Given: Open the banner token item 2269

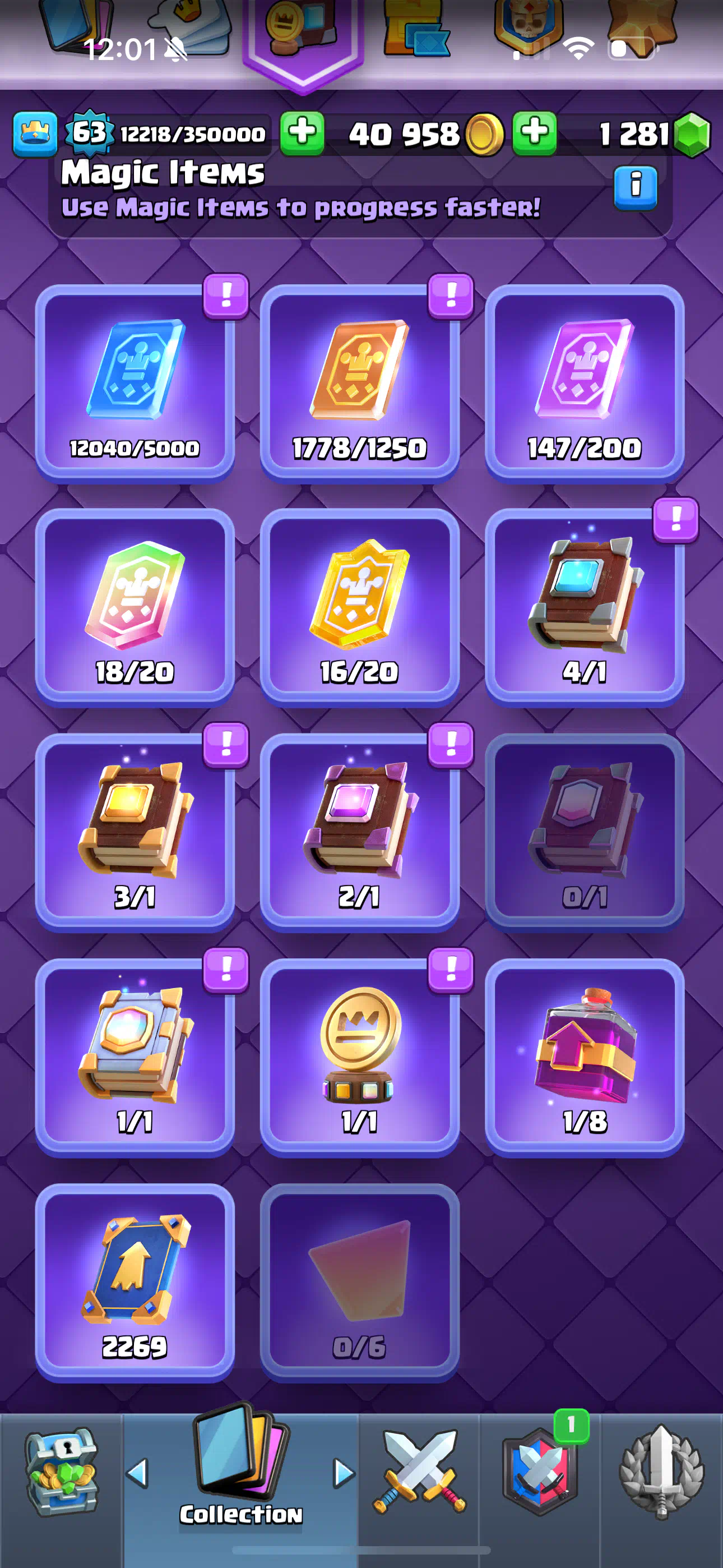Looking at the screenshot, I should click(x=135, y=1283).
